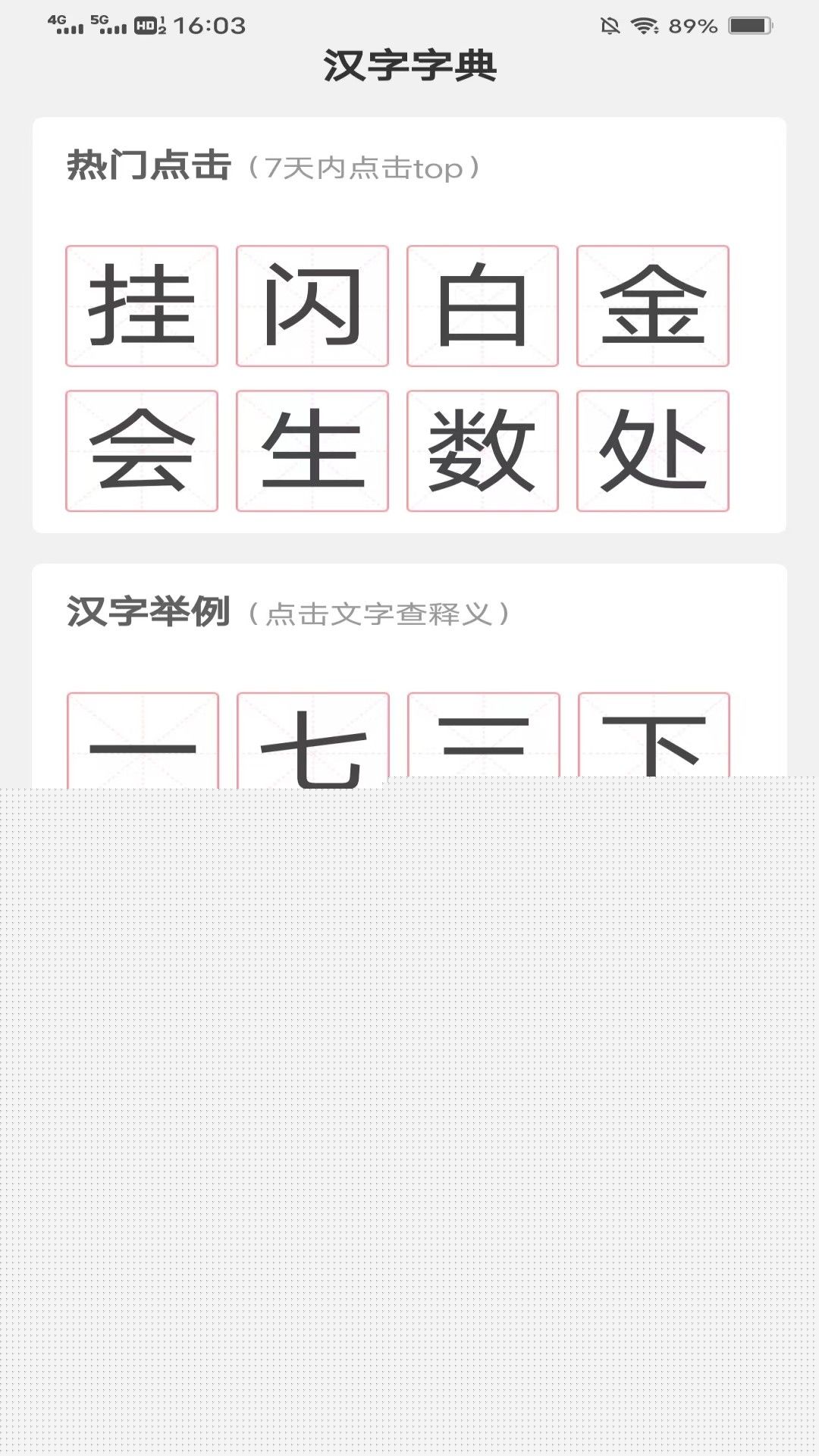Look up the character 白
Screen dimensions: 819x1456
(x=482, y=306)
